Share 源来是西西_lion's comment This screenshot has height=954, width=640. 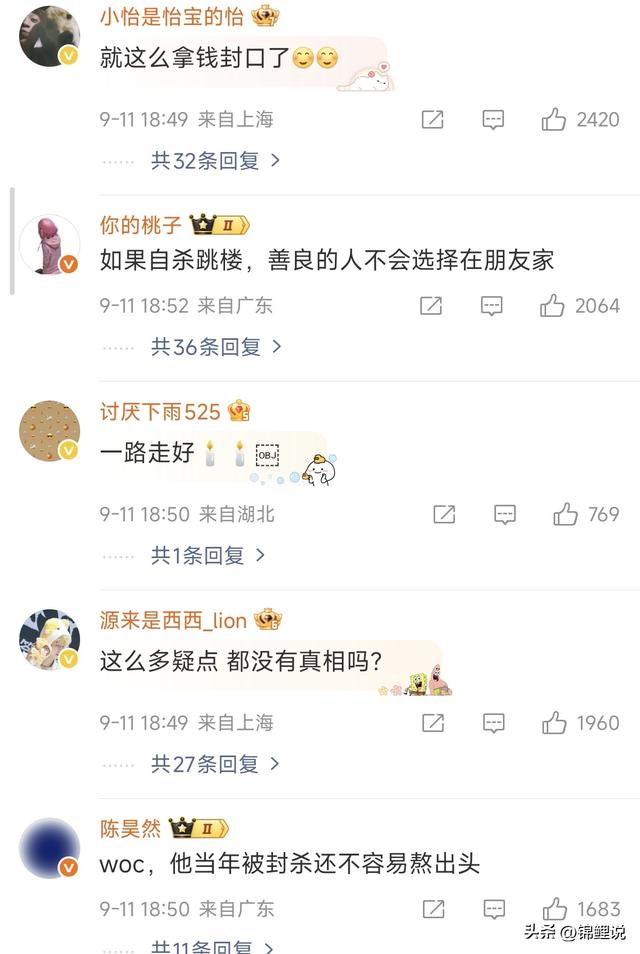(432, 723)
